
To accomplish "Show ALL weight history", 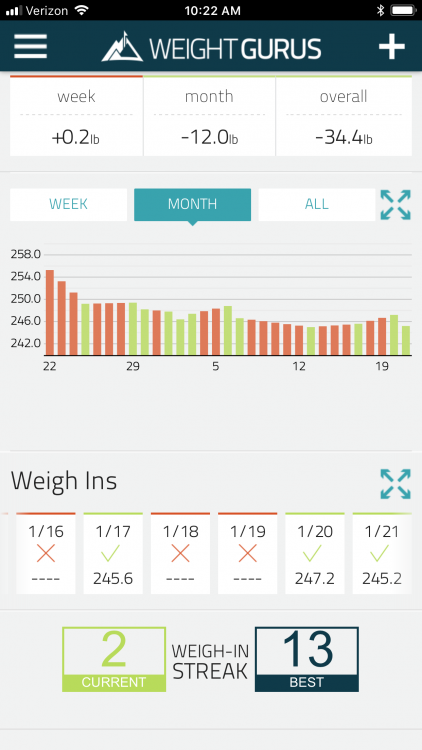I will pos(317,204).
